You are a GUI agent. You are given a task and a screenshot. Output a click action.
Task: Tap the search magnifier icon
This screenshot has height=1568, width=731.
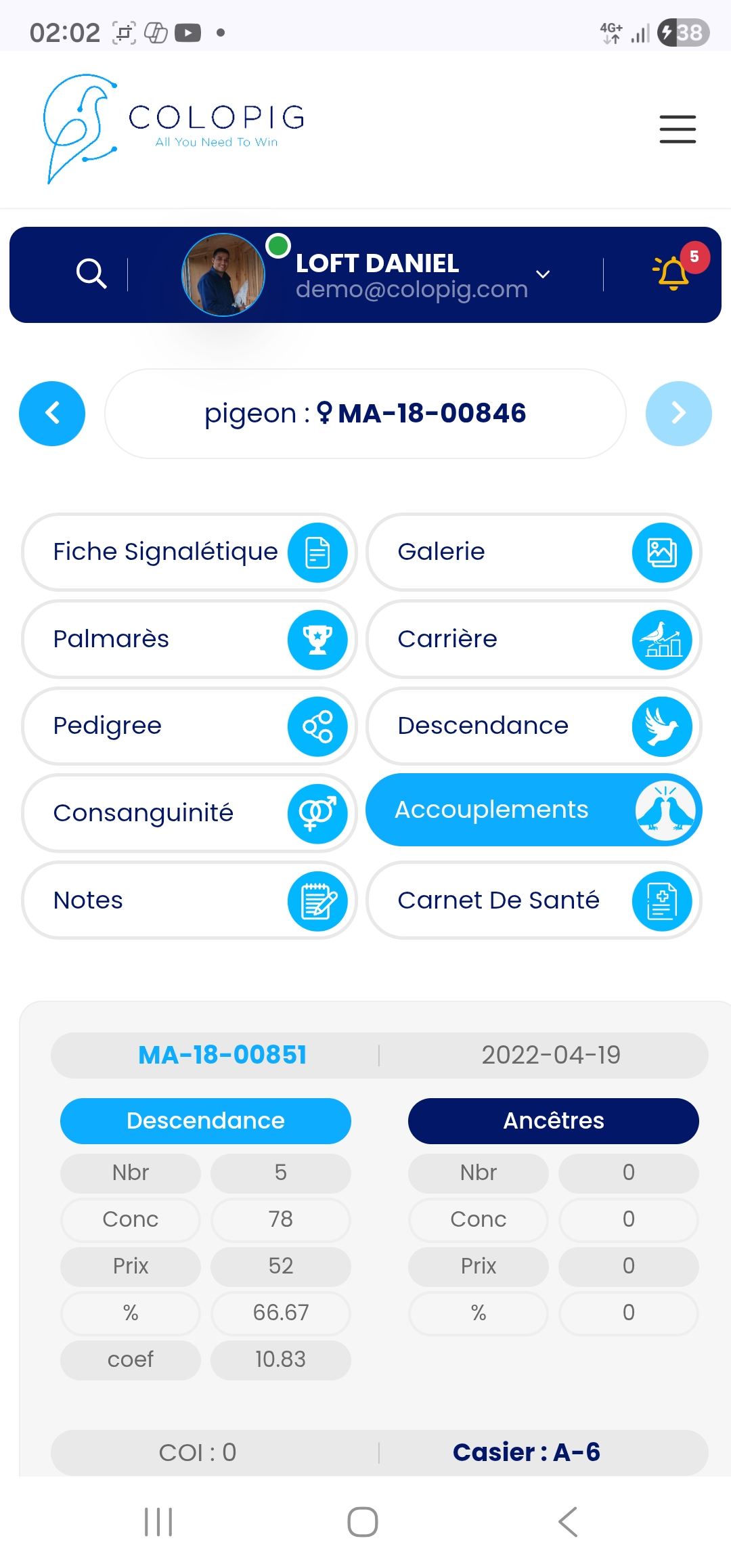pyautogui.click(x=91, y=274)
